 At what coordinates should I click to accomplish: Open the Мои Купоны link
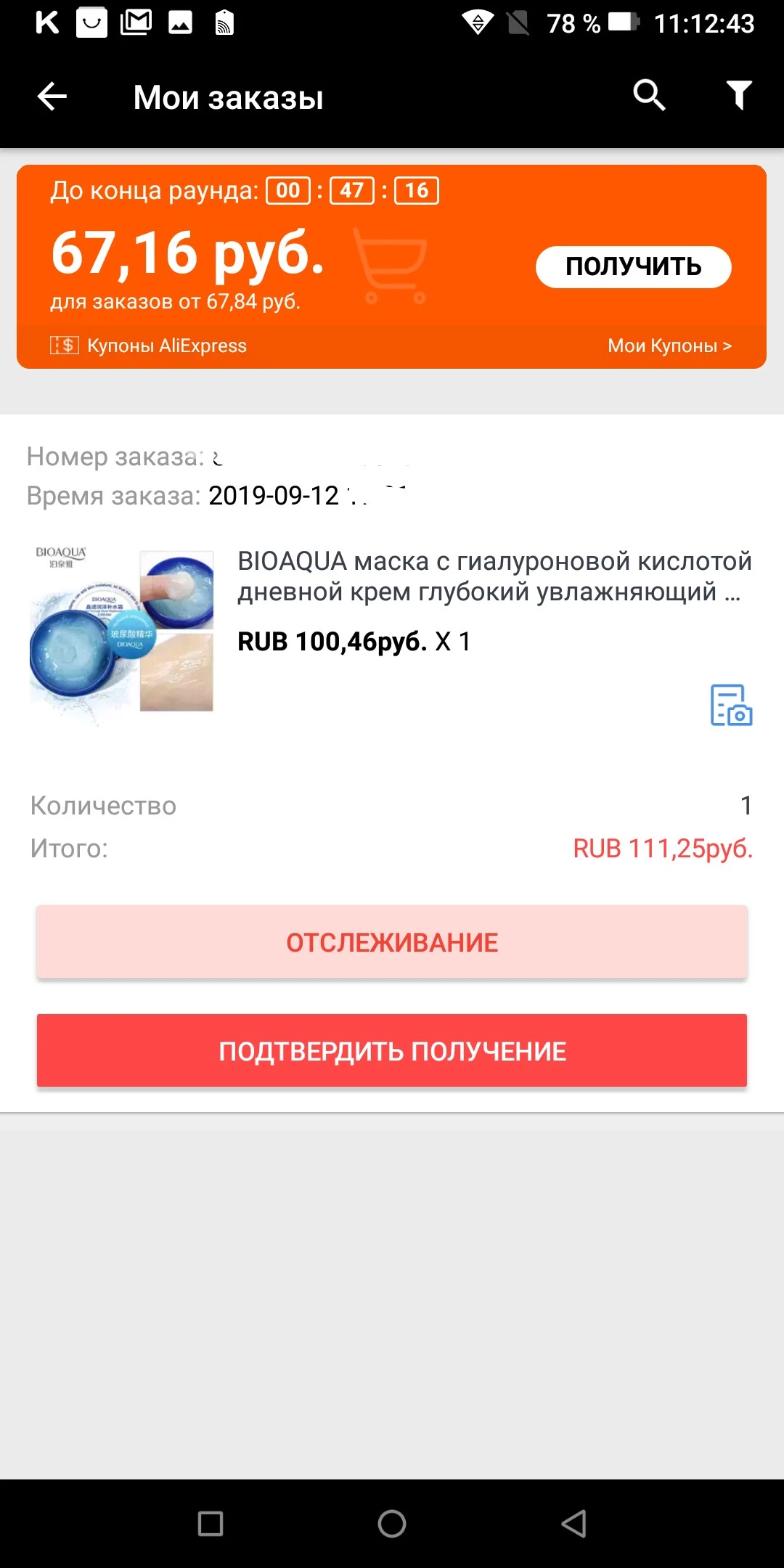pos(669,346)
